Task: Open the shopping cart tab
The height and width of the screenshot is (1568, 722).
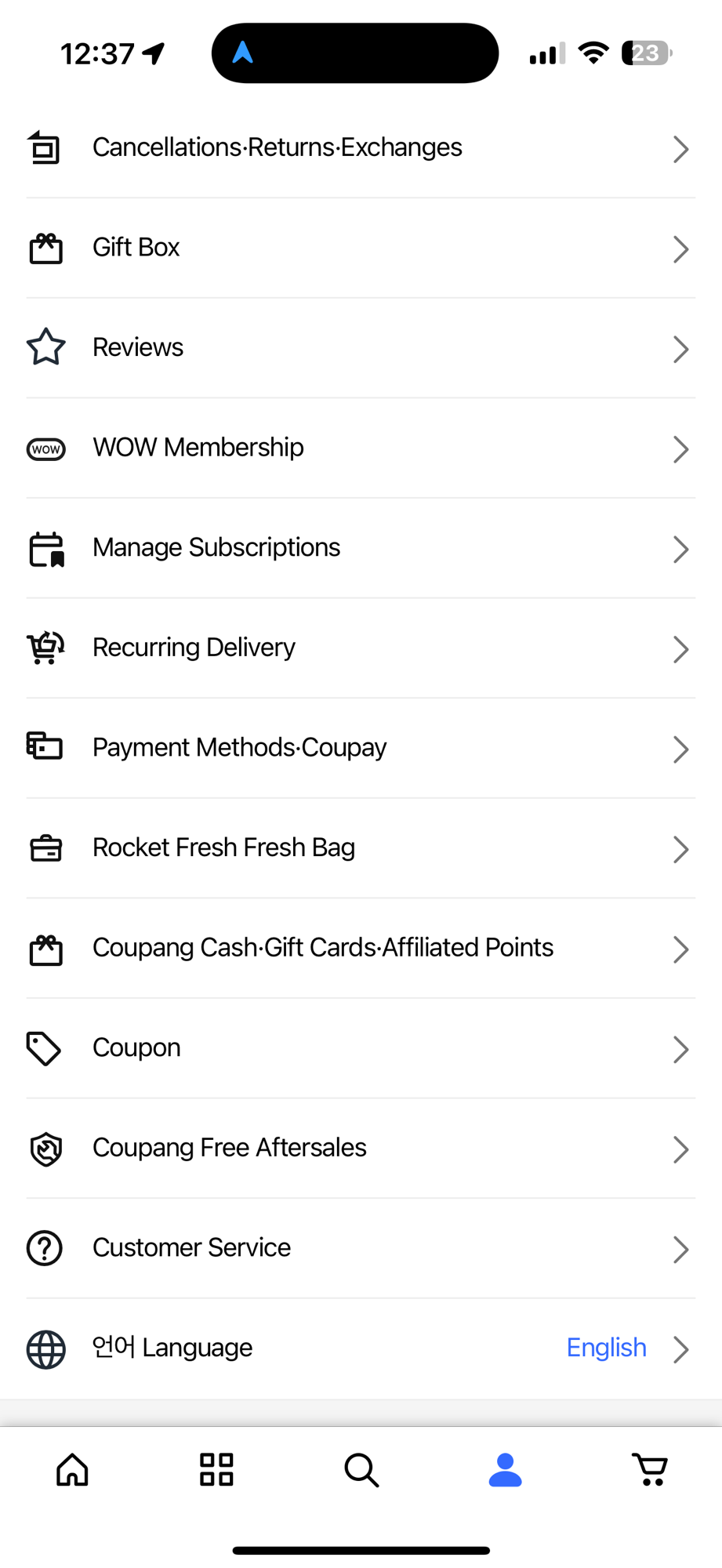Action: point(650,1470)
